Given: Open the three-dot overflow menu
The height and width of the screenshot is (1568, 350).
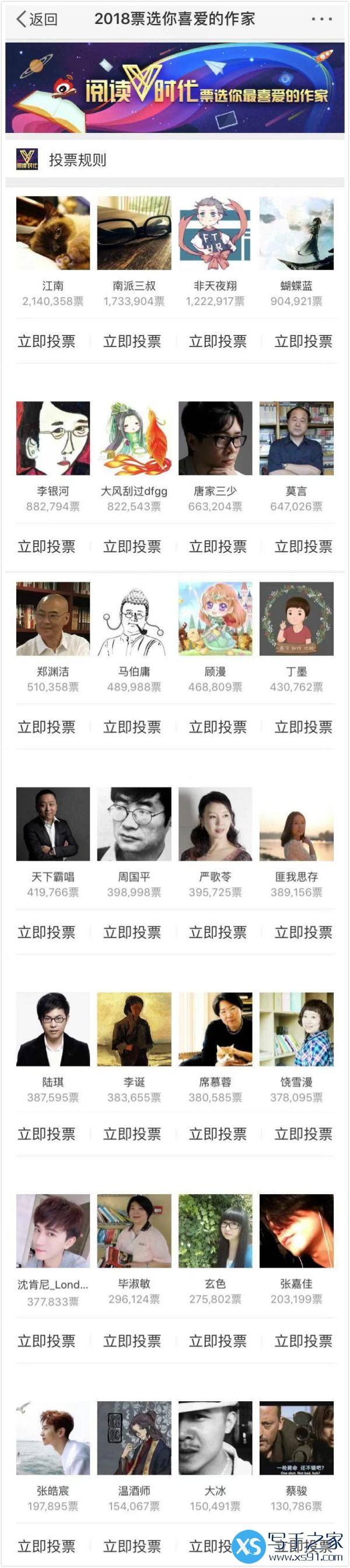Looking at the screenshot, I should pyautogui.click(x=321, y=19).
